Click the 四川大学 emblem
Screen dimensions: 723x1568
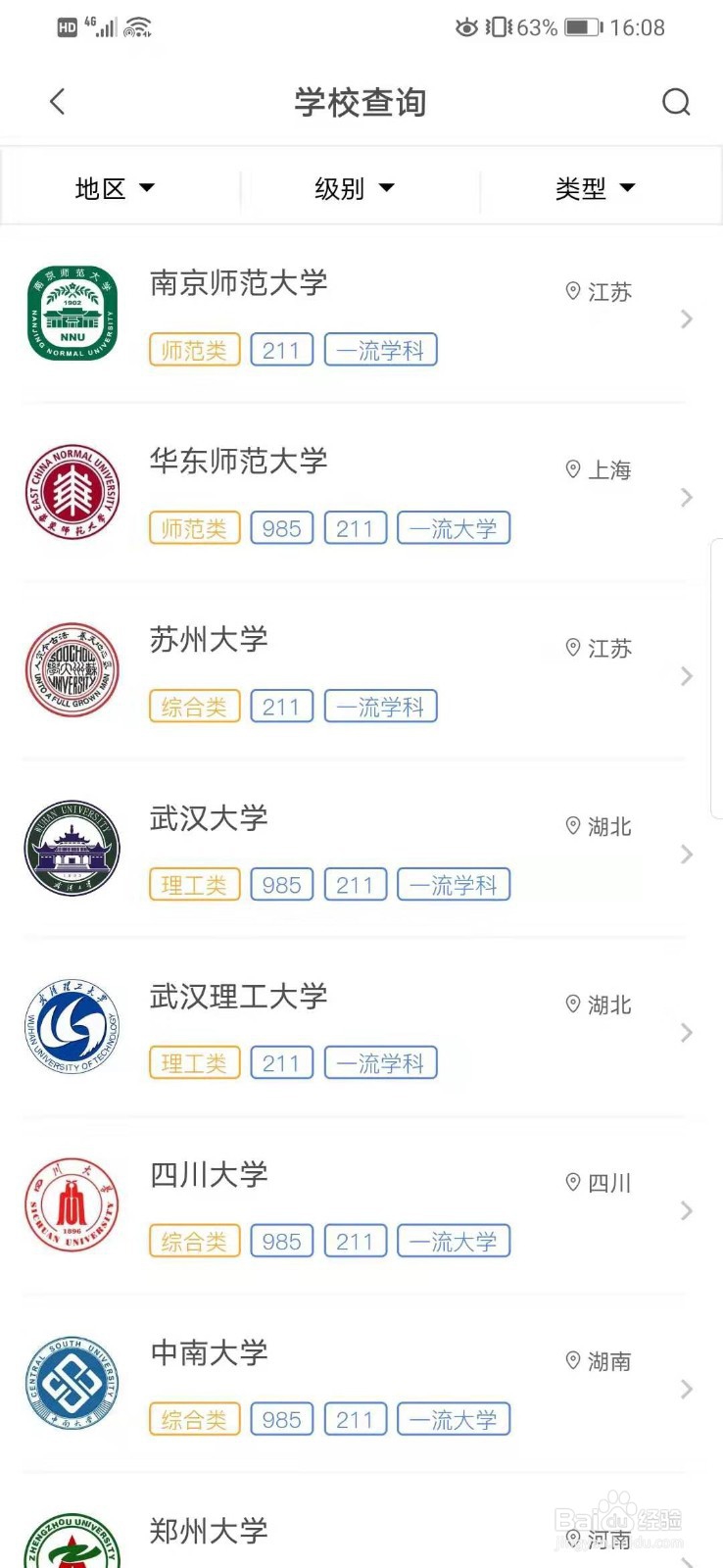71,1205
